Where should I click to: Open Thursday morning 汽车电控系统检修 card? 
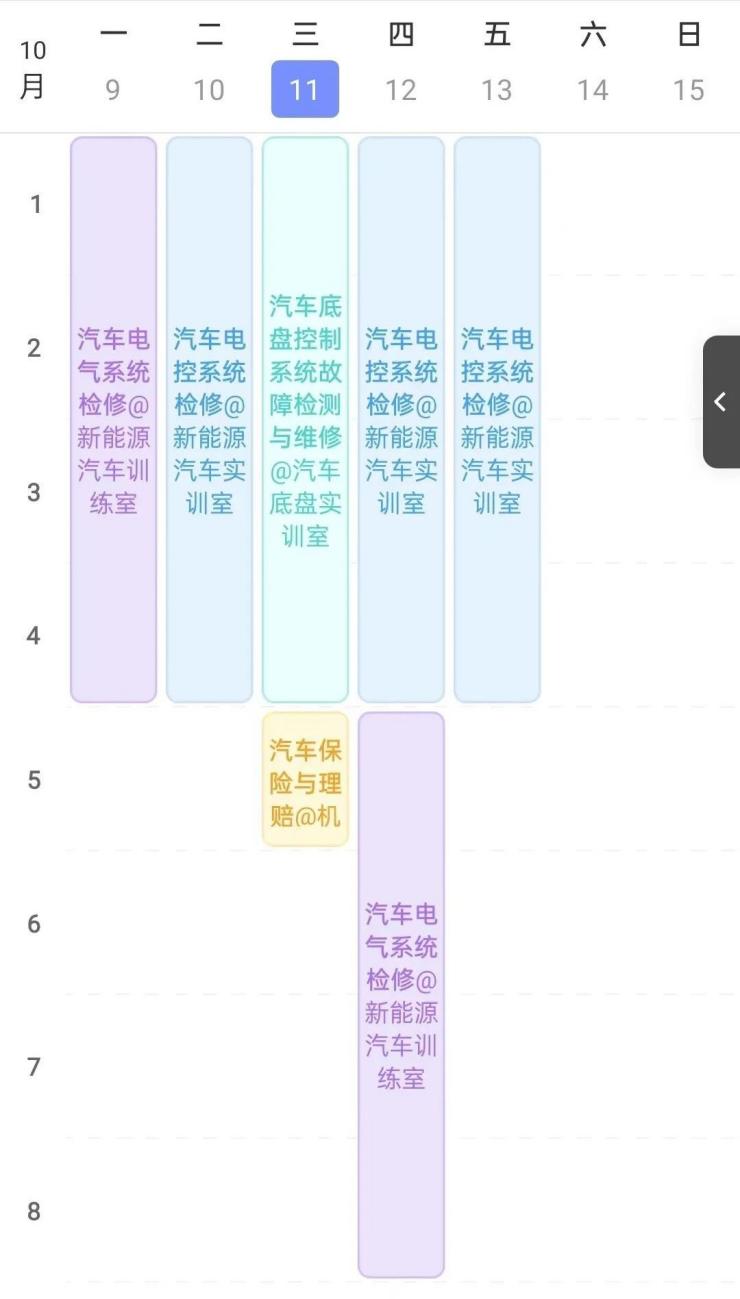[x=401, y=420]
